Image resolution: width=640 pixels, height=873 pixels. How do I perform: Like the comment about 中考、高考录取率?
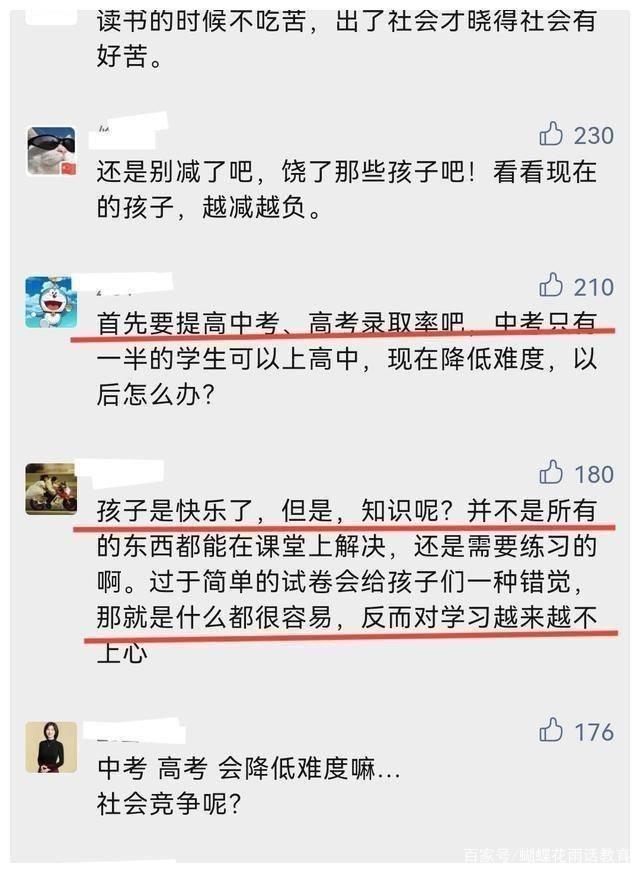click(x=551, y=287)
